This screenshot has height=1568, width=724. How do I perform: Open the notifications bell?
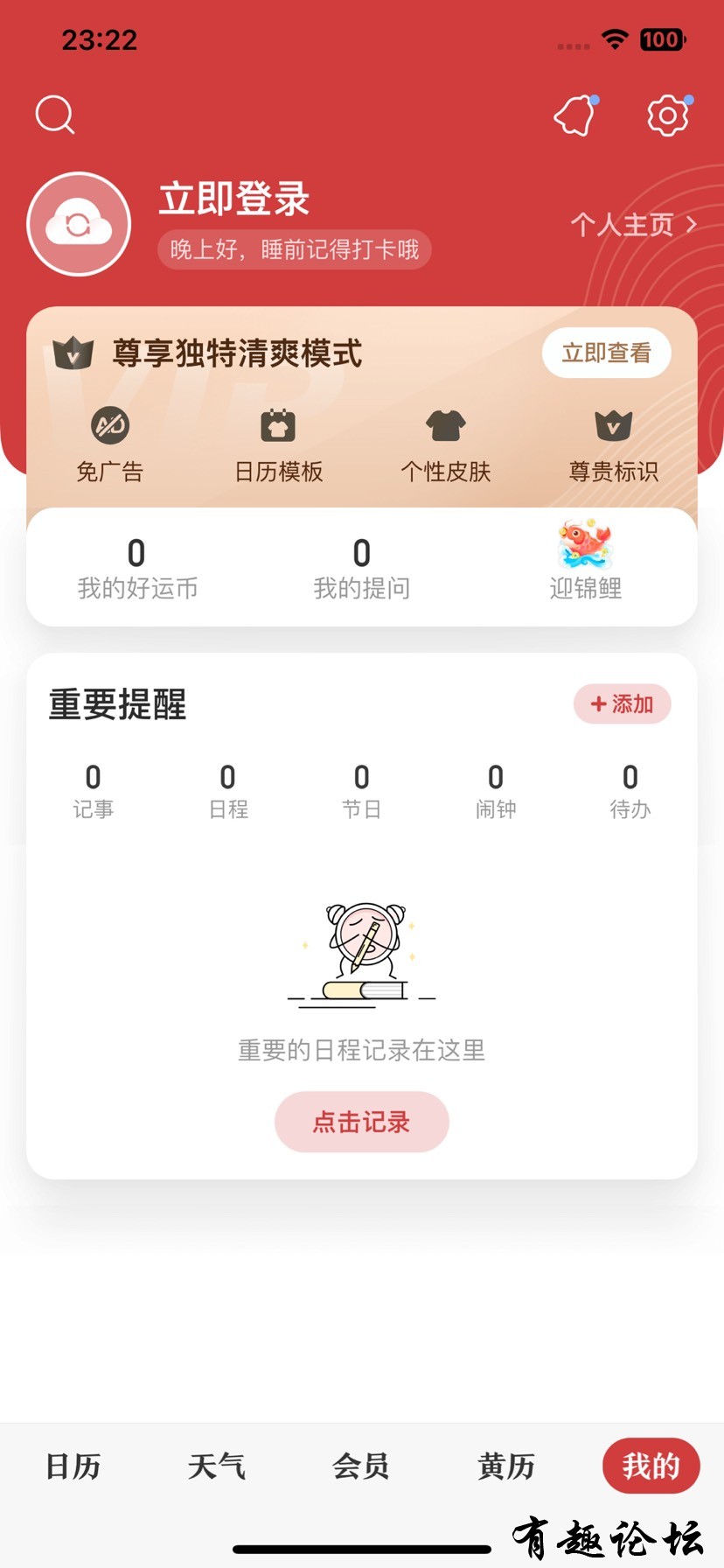click(574, 115)
